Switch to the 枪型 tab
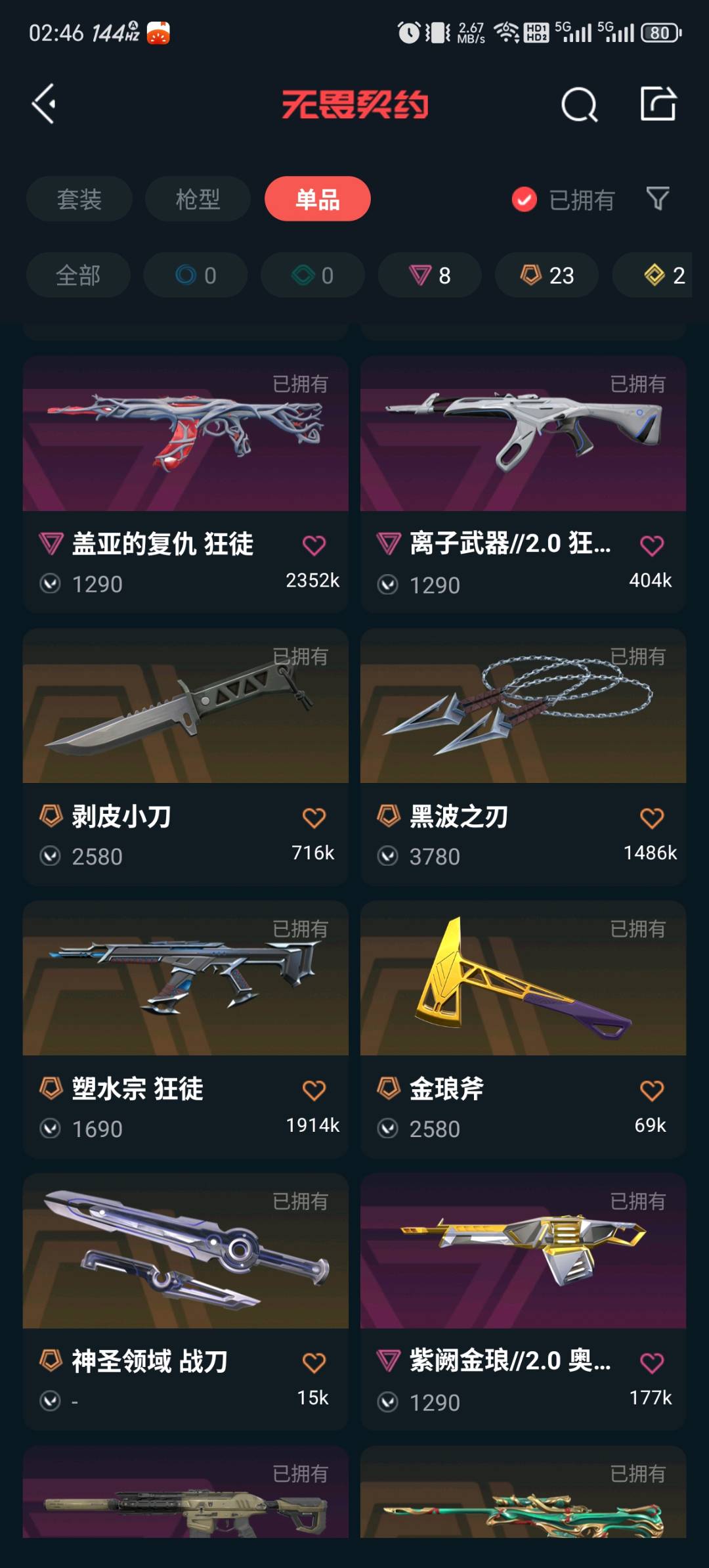Screen dimensions: 709x1568 197,199
